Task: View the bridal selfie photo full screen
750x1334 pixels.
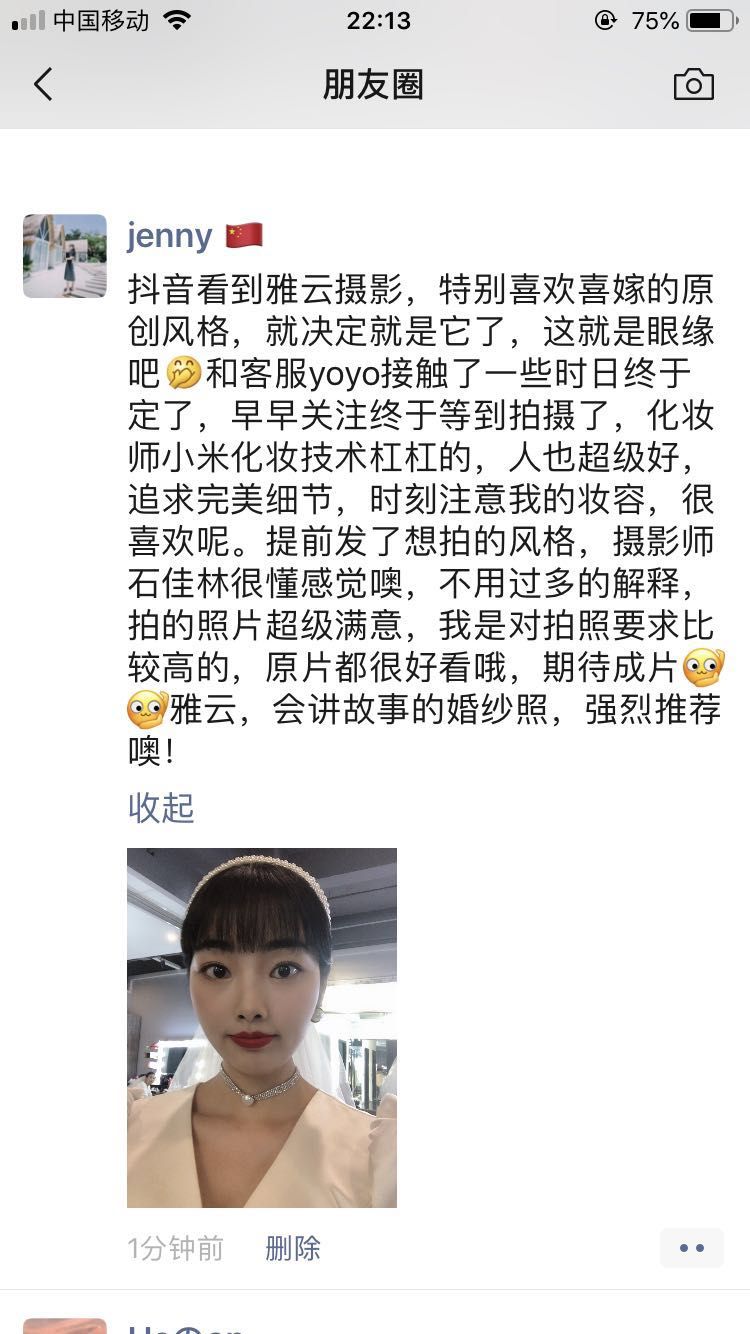Action: [262, 1027]
